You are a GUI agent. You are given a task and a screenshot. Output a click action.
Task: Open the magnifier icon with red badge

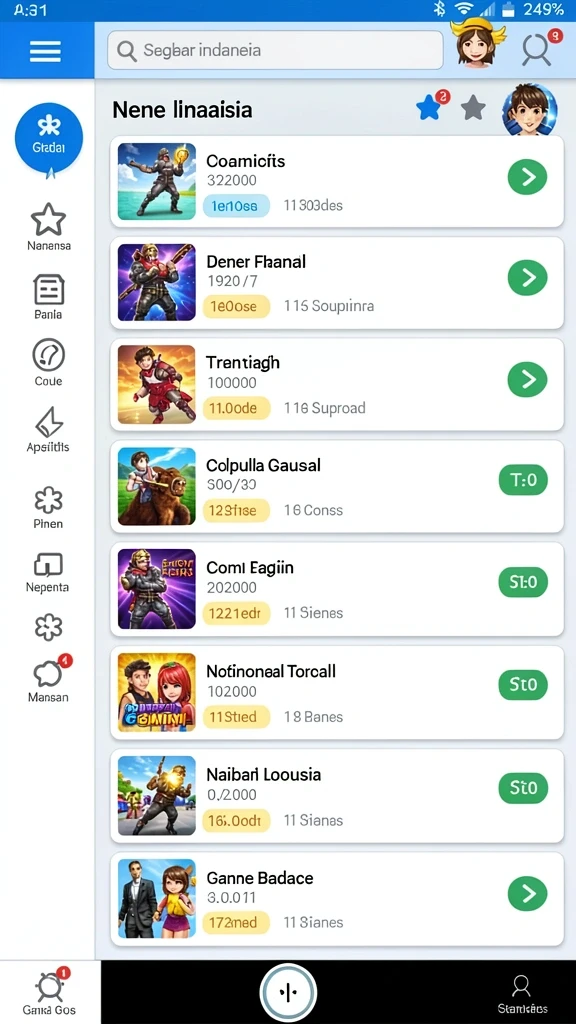(539, 48)
